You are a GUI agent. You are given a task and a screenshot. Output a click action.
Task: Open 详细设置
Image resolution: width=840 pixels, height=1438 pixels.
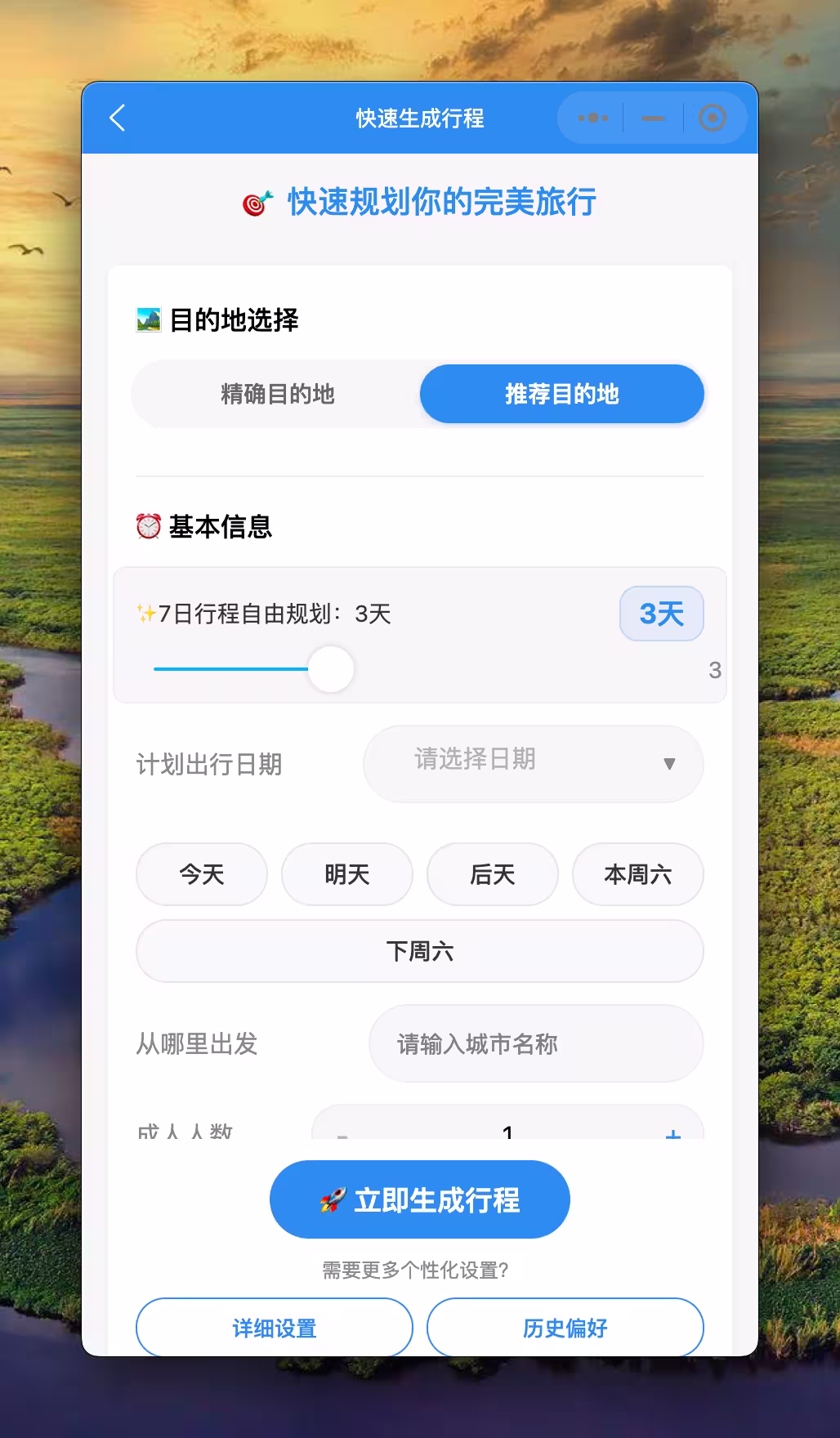point(274,1328)
